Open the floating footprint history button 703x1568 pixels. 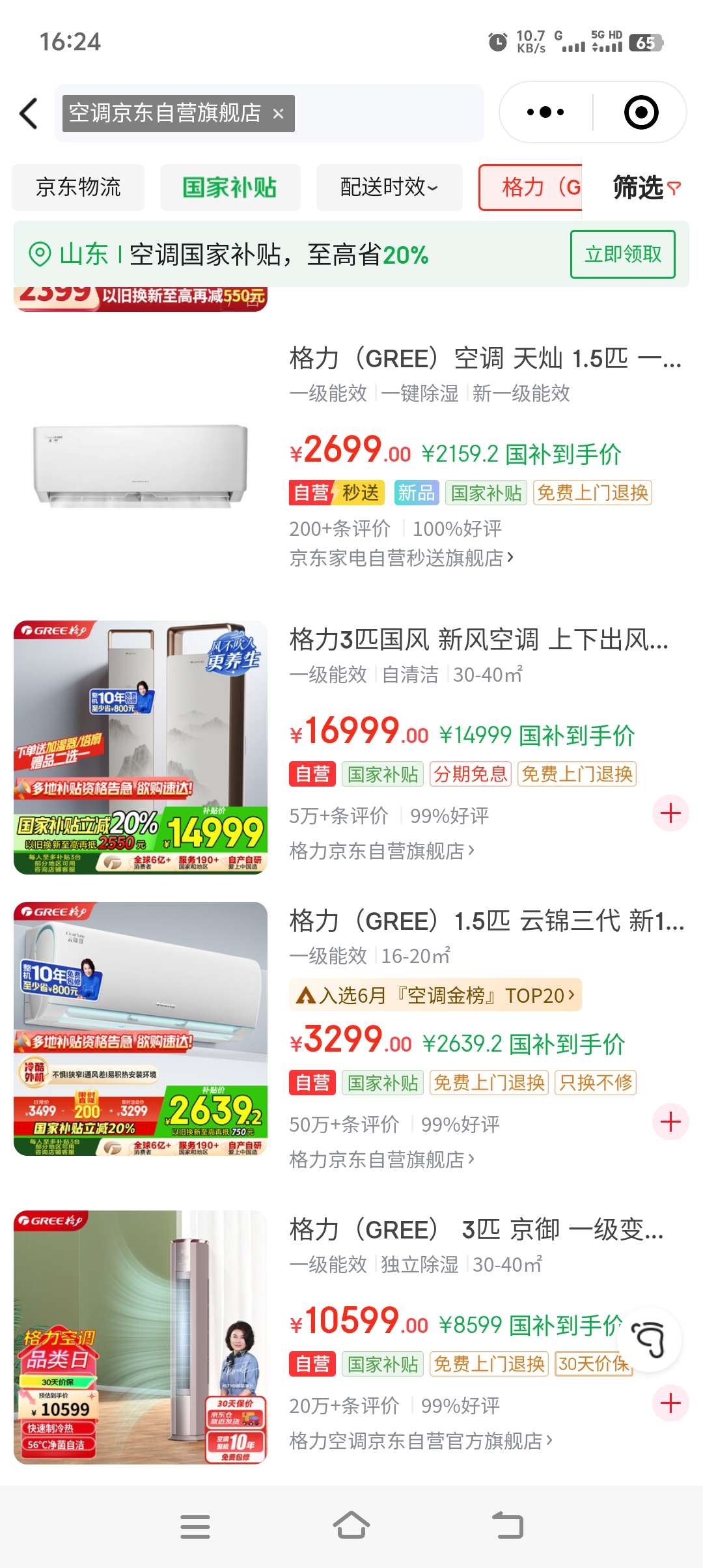point(648,1340)
